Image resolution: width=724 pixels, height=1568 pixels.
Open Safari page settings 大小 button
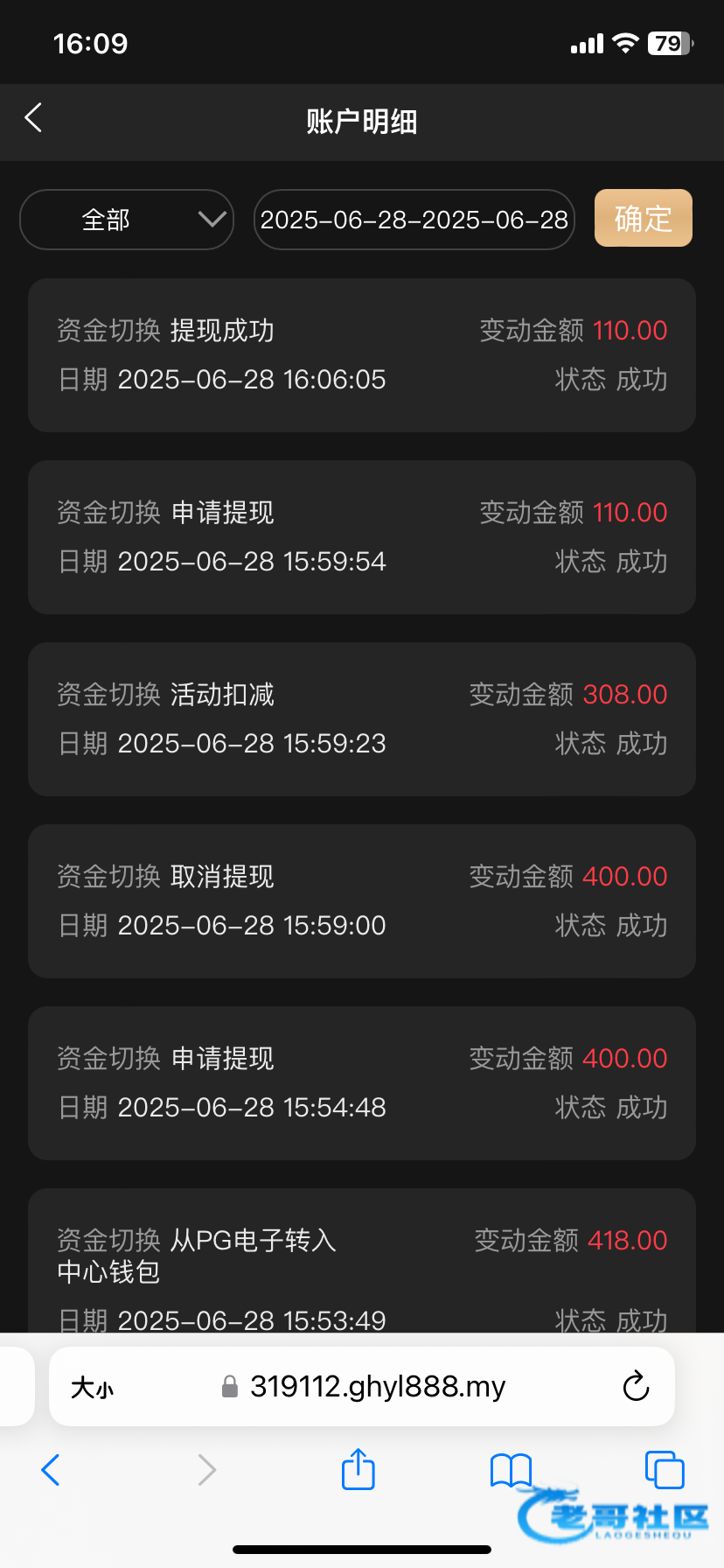(93, 1387)
